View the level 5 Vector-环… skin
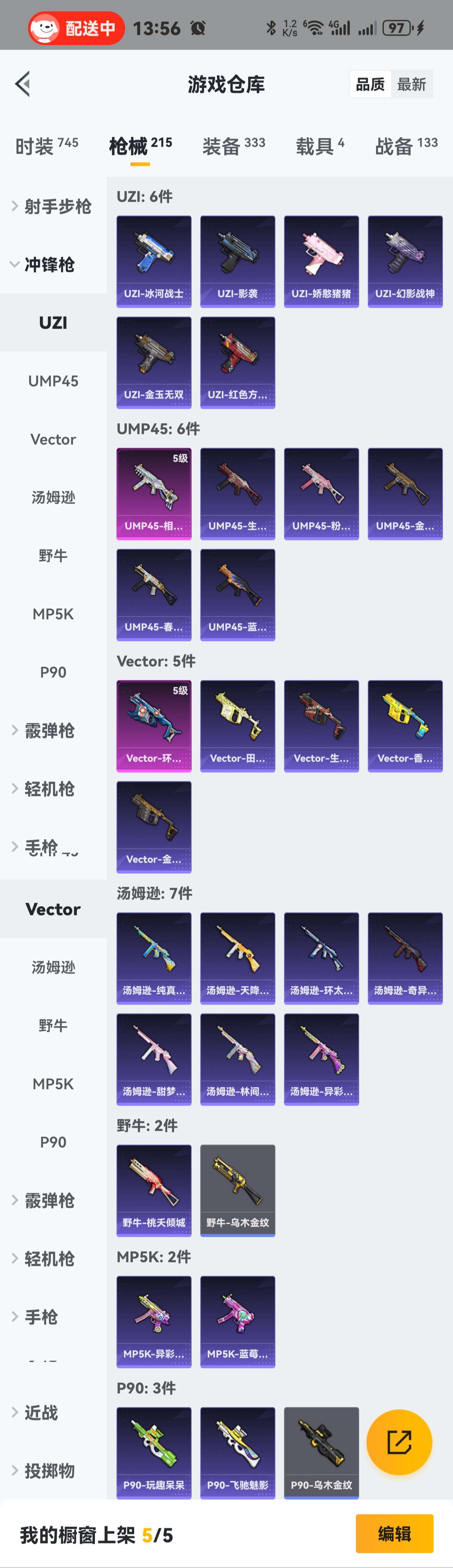Image resolution: width=453 pixels, height=1568 pixels. [x=154, y=726]
